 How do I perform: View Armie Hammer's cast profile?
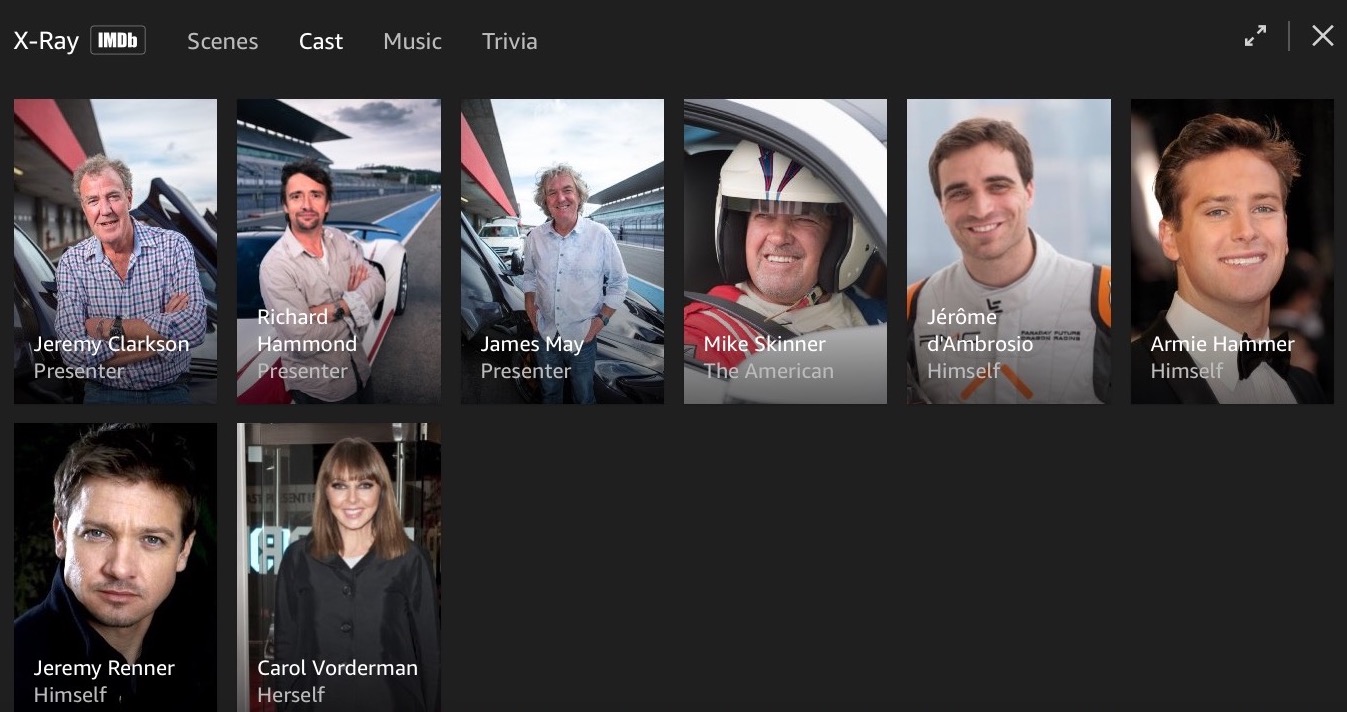click(1232, 251)
